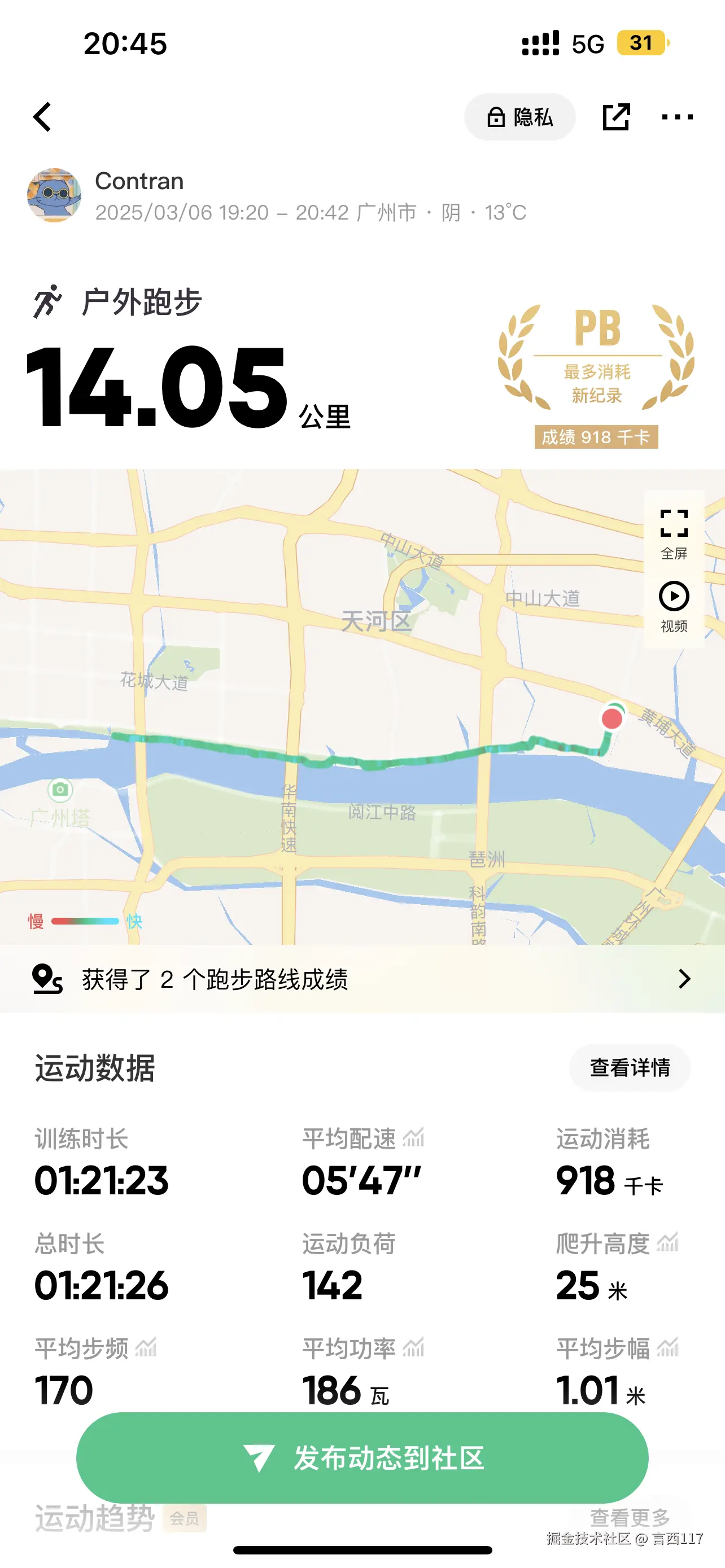Open 查看详情 for workout data

click(630, 1067)
